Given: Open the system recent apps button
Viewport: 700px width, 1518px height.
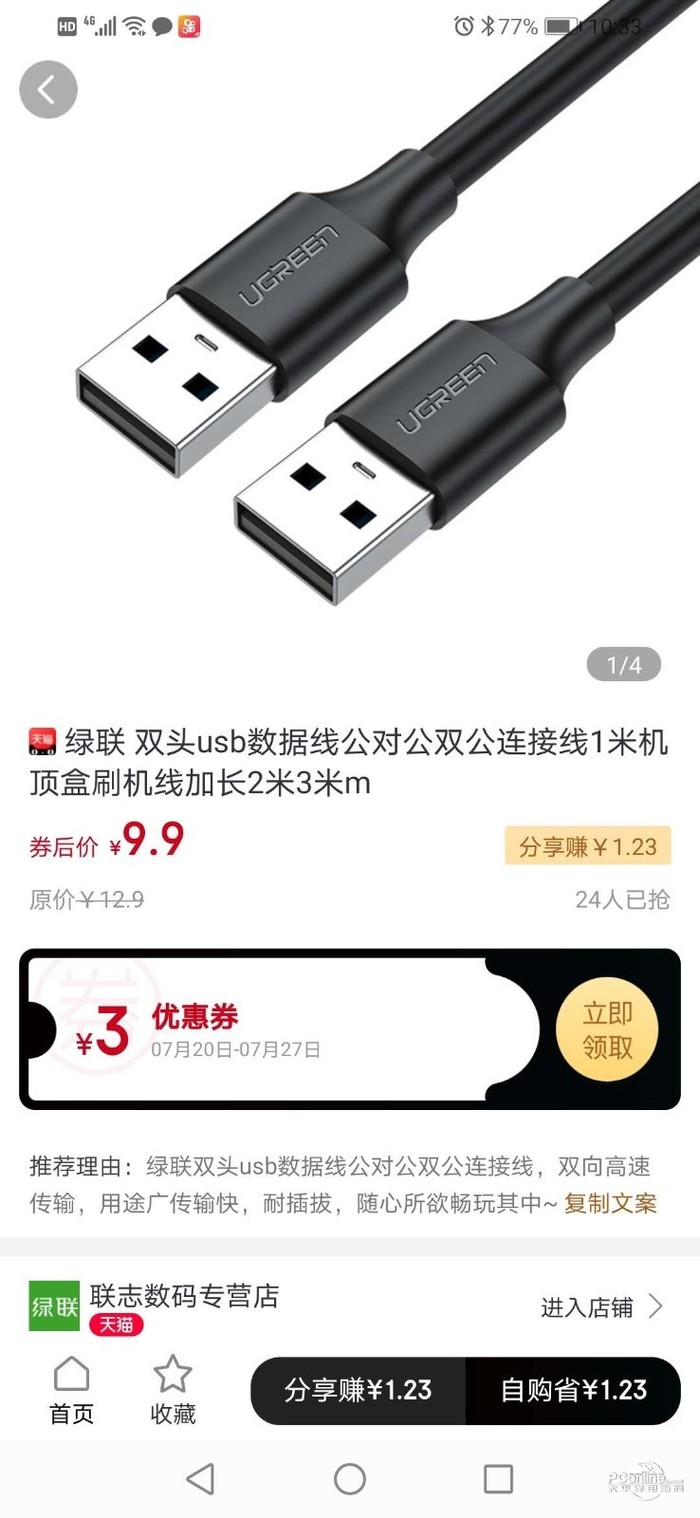Looking at the screenshot, I should point(498,1478).
